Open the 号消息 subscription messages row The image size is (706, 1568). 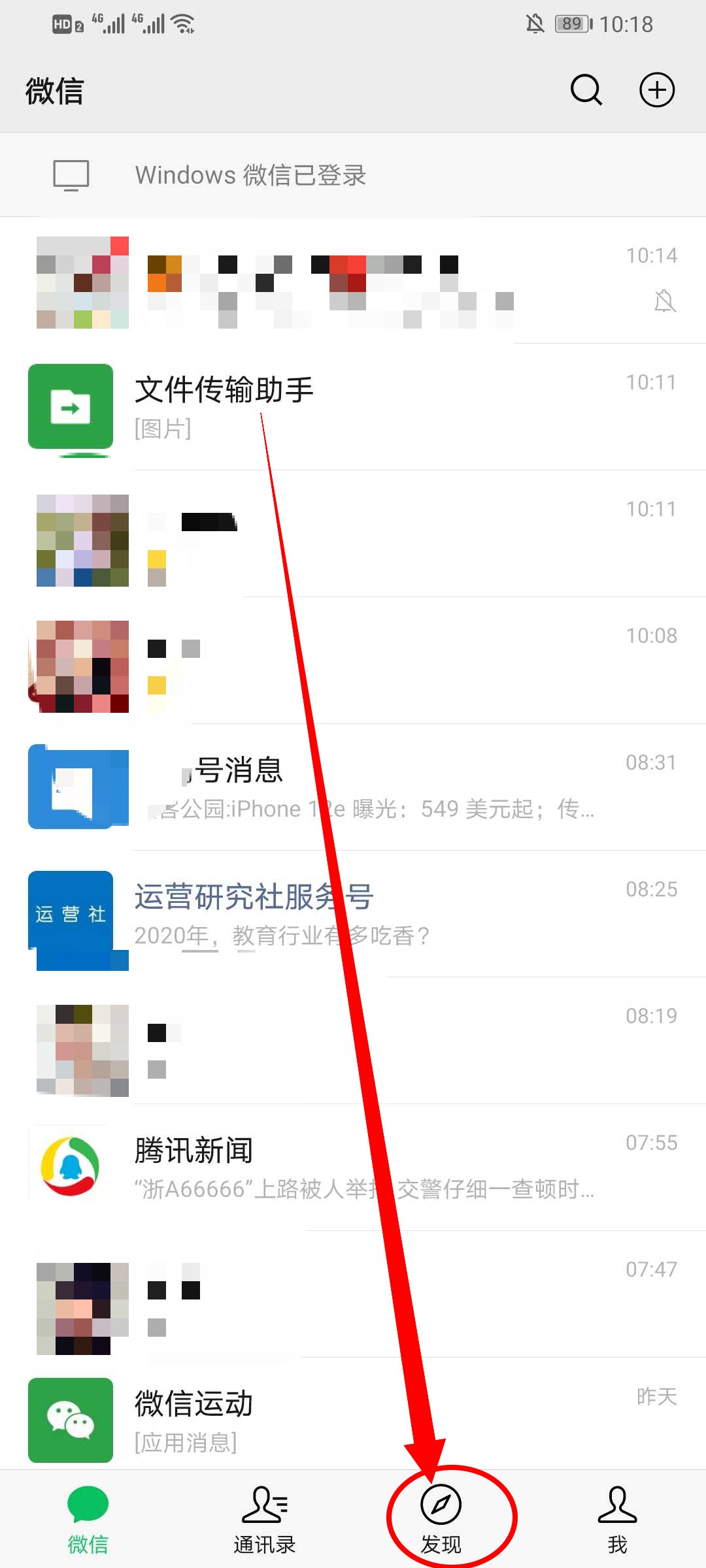(x=353, y=787)
